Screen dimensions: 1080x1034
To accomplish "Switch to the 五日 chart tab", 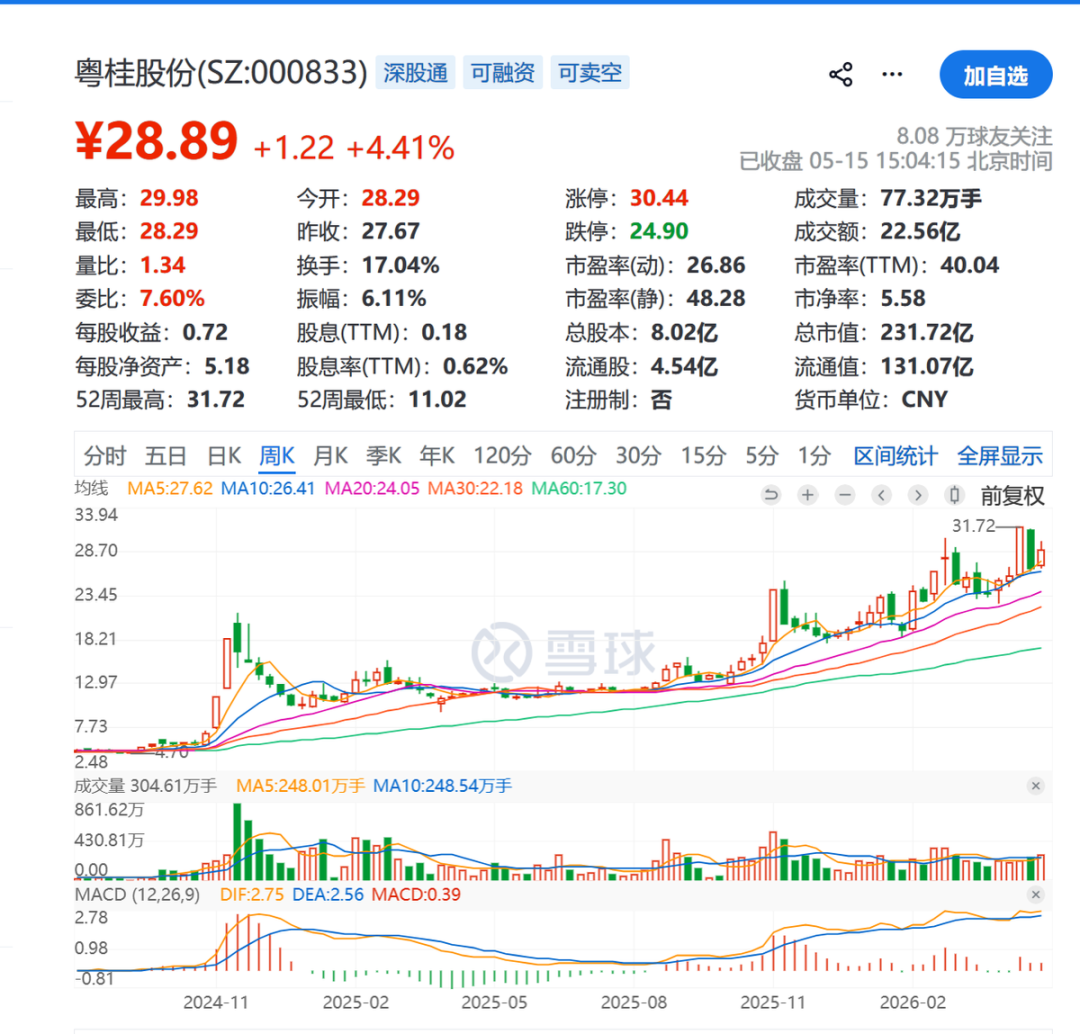I will point(166,455).
